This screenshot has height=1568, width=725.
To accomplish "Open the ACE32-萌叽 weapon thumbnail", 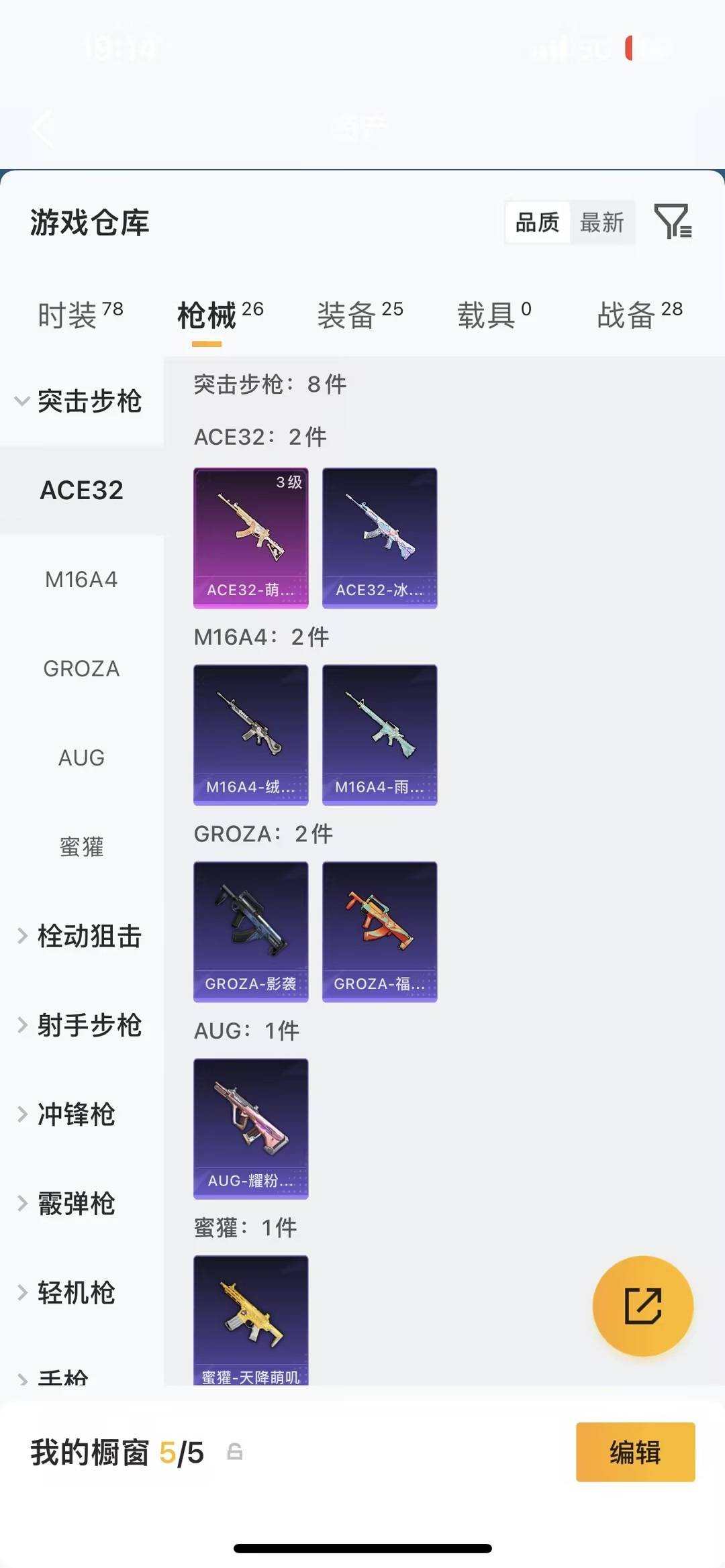I will 250,537.
